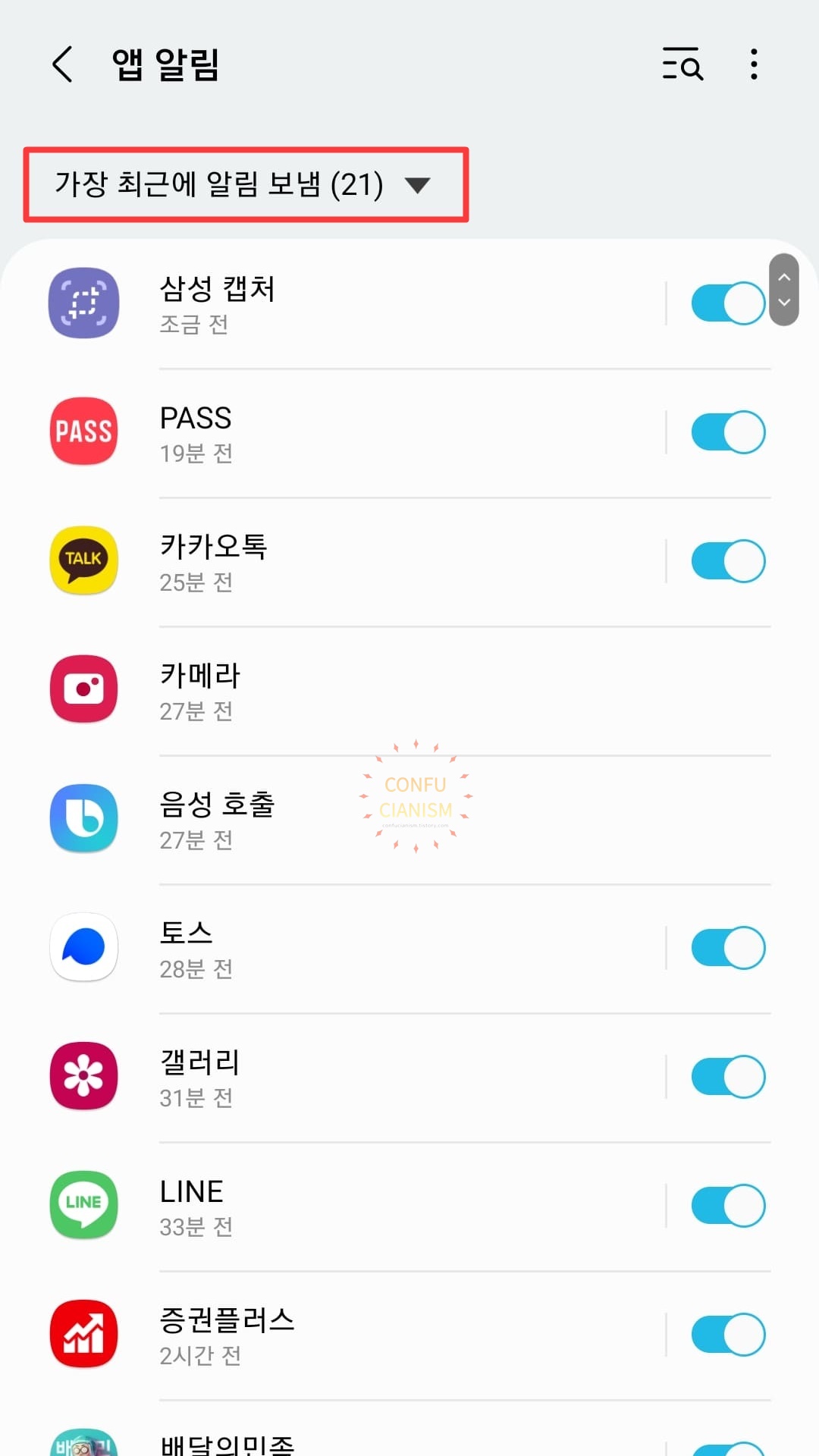
Task: Switch off 토스 notifications
Action: pos(728,948)
